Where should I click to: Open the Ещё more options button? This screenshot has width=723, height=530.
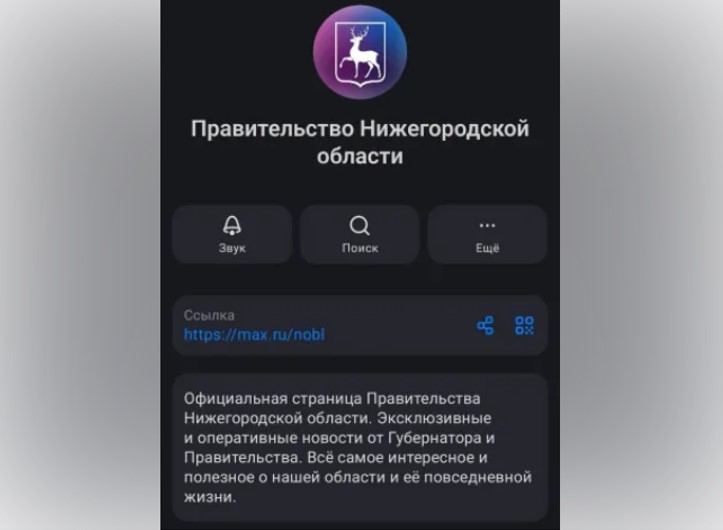[487, 234]
